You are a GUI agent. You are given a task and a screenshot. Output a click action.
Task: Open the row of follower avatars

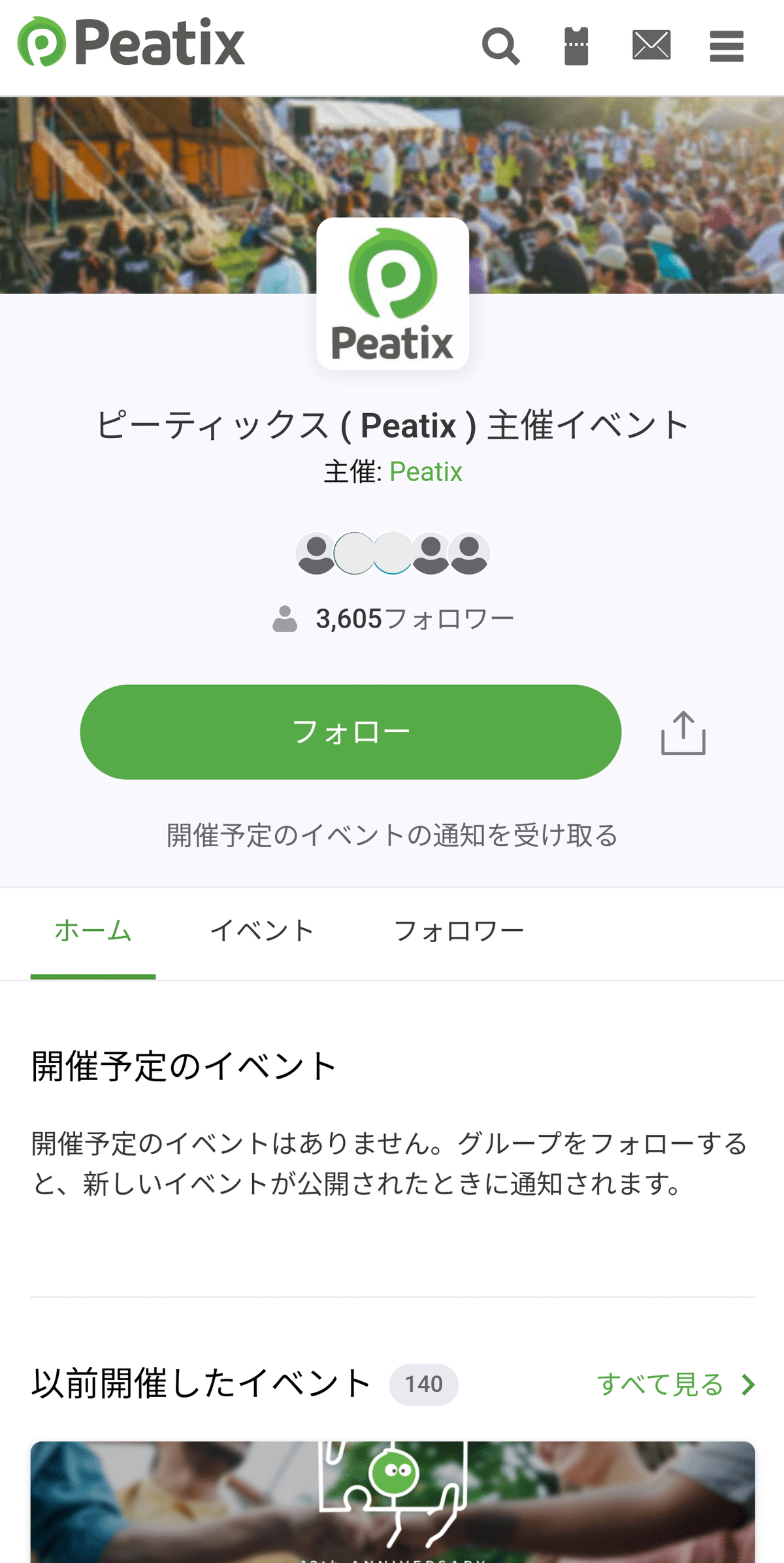(392, 552)
